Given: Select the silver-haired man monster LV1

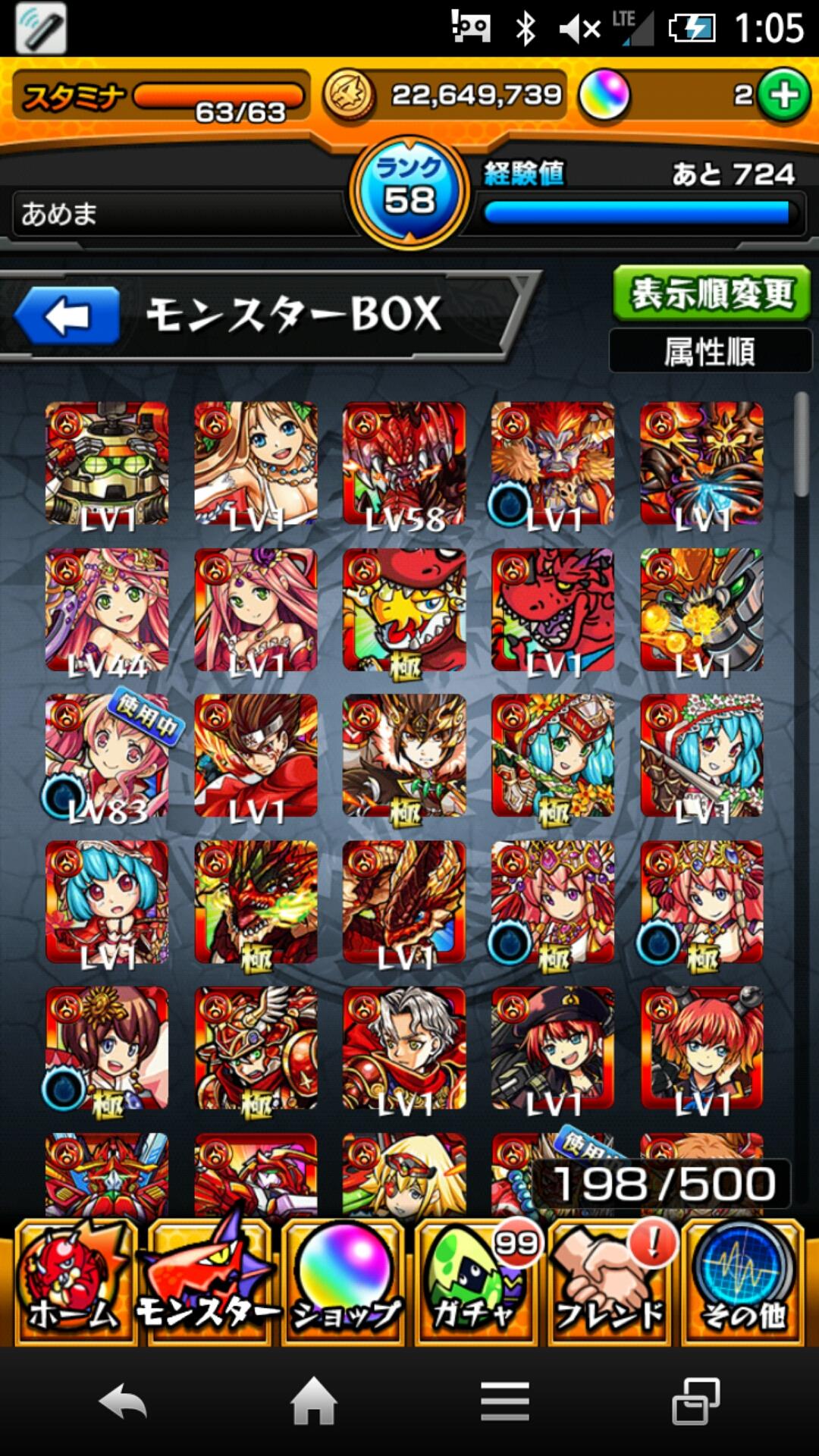Looking at the screenshot, I should [404, 1049].
